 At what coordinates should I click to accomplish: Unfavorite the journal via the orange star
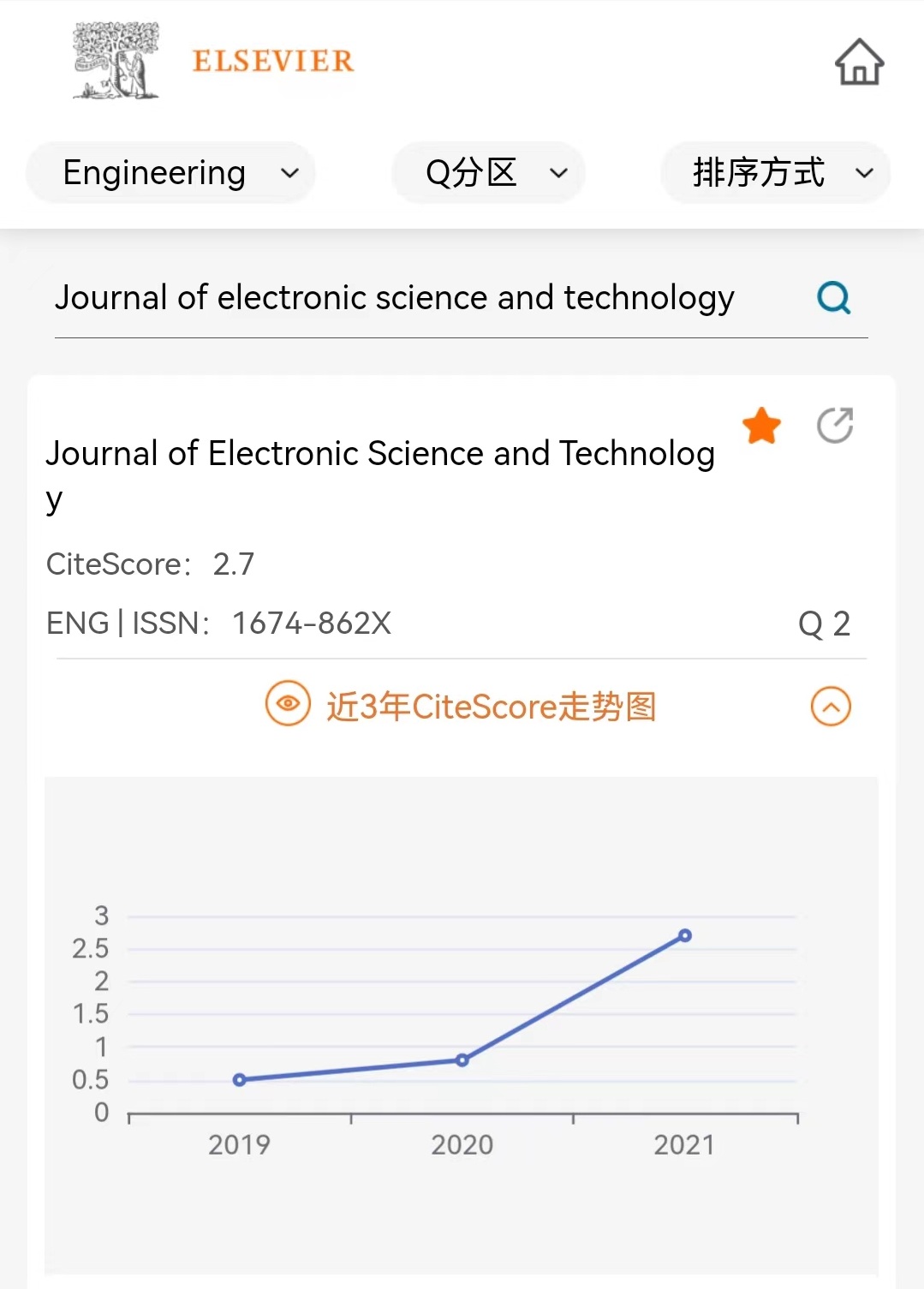pyautogui.click(x=760, y=426)
